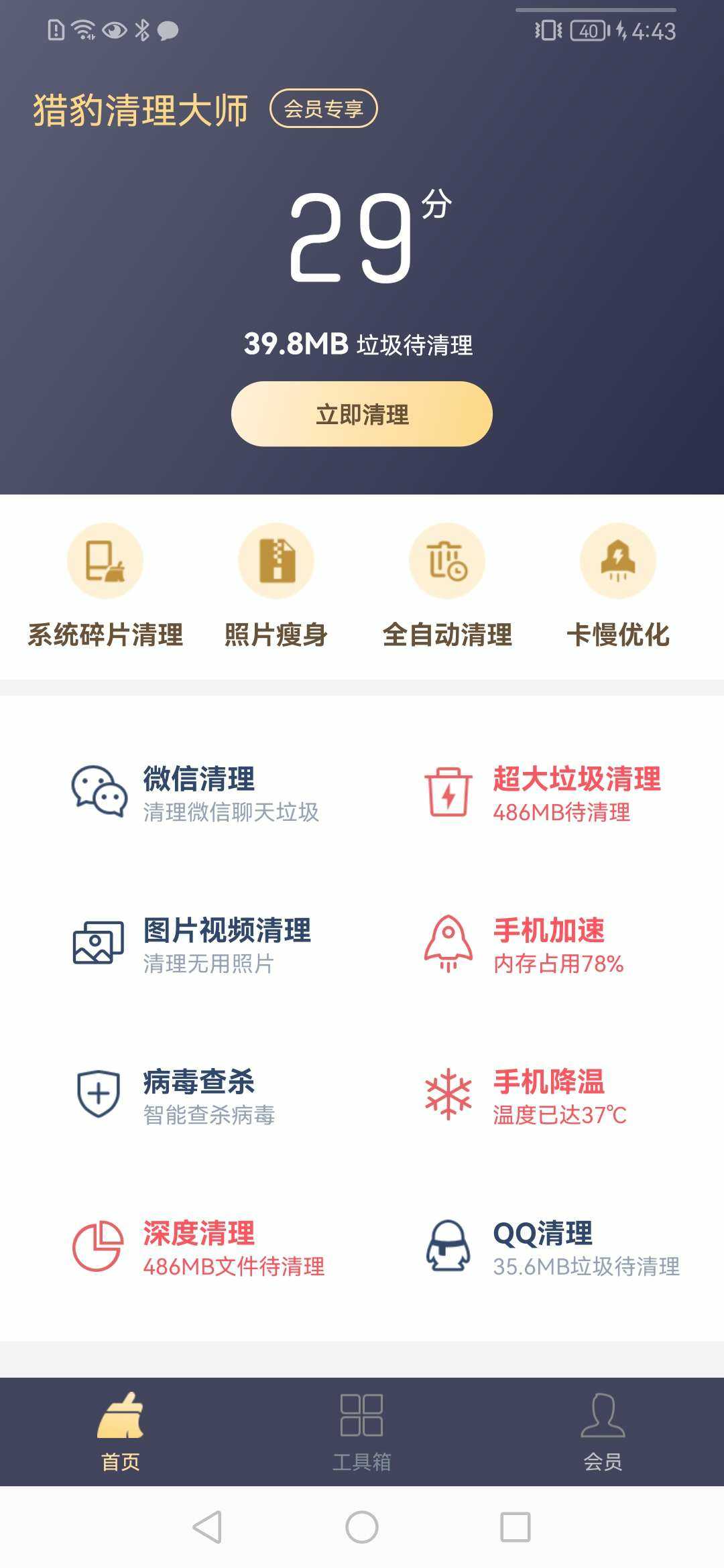724x1568 pixels.
Task: Select the 首页 tab
Action: tap(121, 1431)
